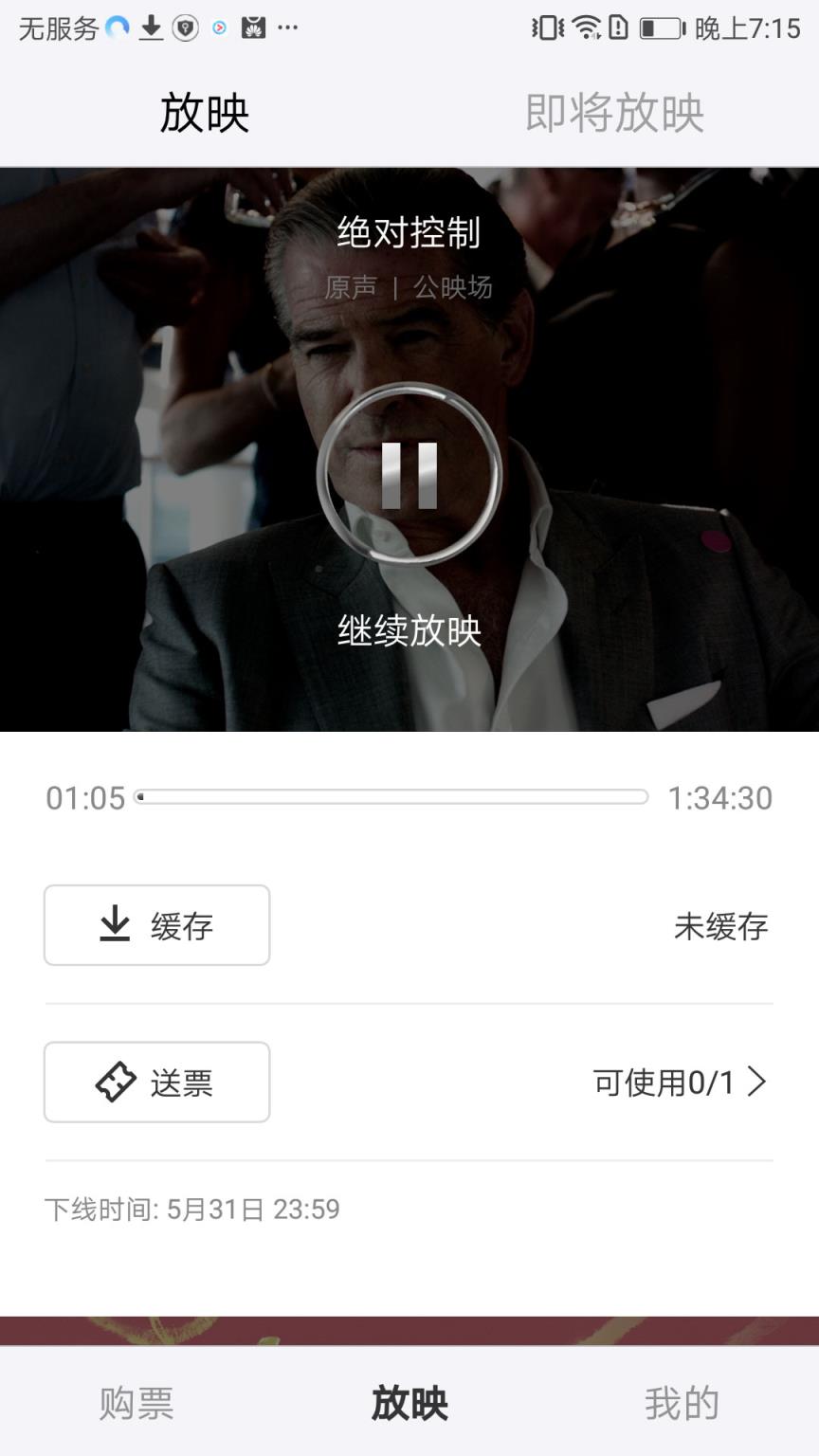Tap 继续放映 to resume playback
The width and height of the screenshot is (819, 1456).
[x=409, y=629]
